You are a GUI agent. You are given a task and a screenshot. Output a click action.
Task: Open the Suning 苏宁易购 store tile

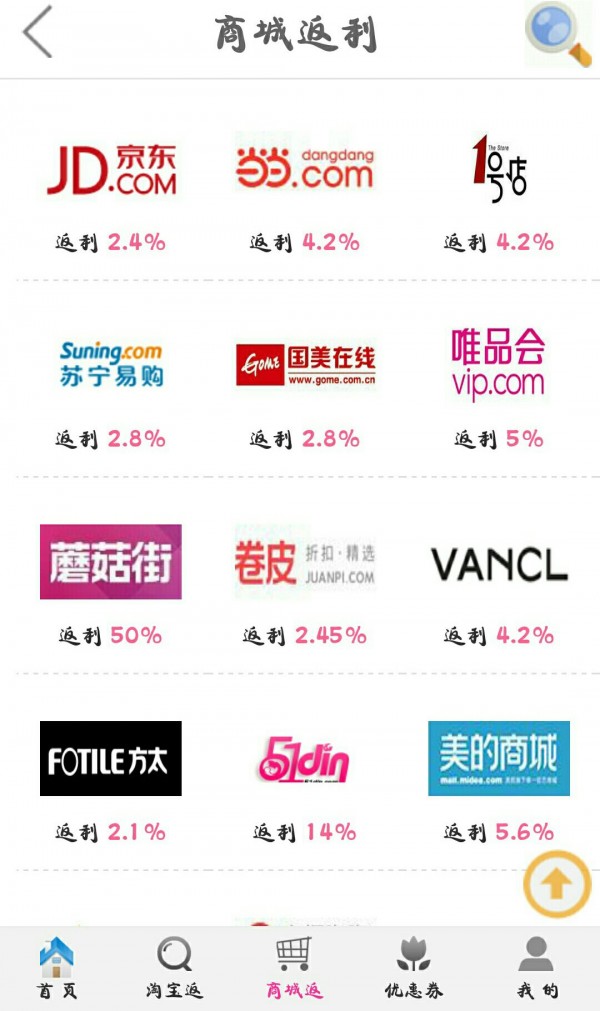click(x=111, y=365)
